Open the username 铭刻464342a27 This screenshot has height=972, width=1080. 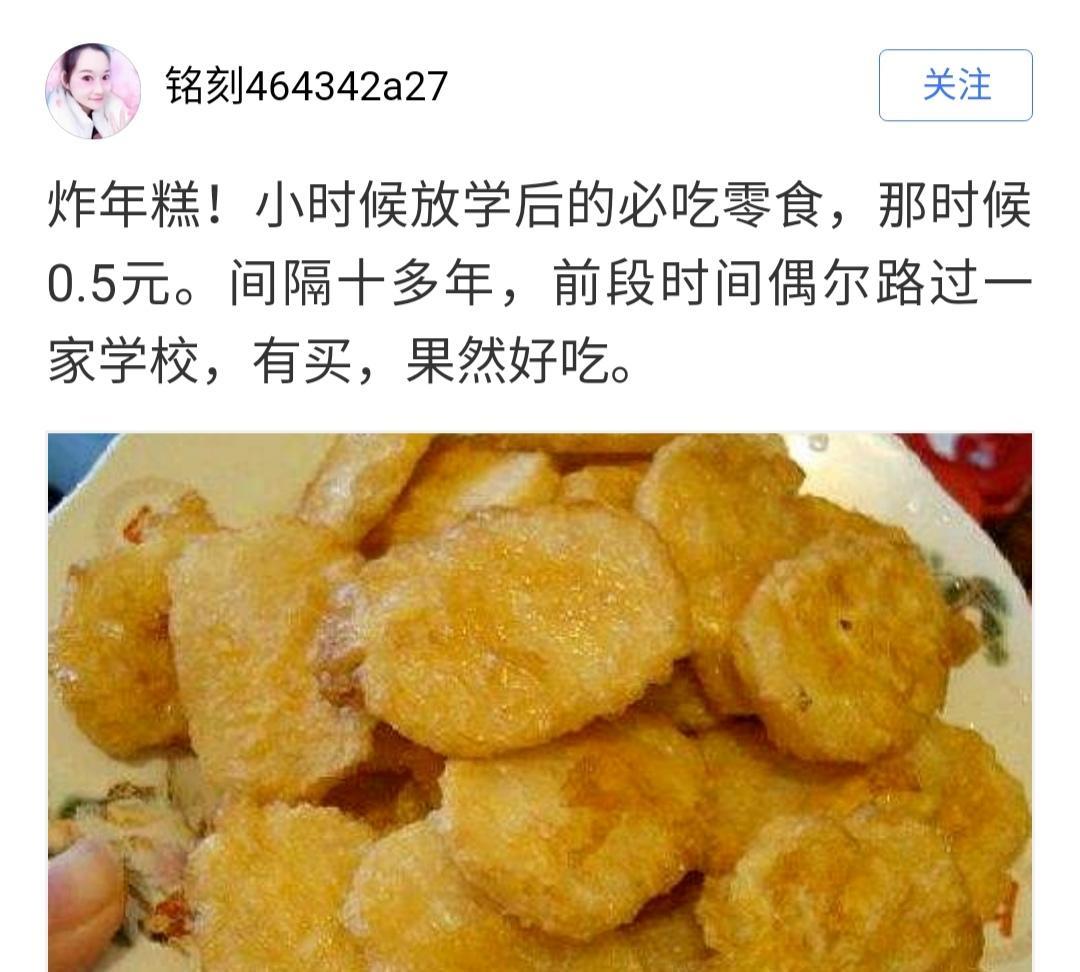click(x=306, y=87)
